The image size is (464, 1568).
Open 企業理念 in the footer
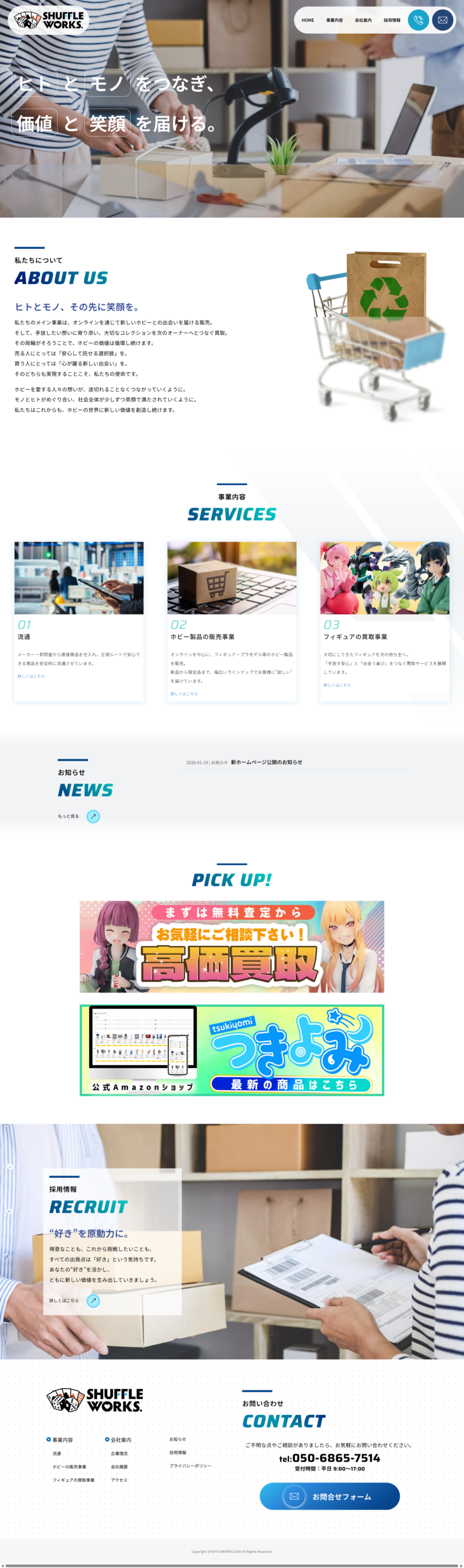pos(119,1453)
